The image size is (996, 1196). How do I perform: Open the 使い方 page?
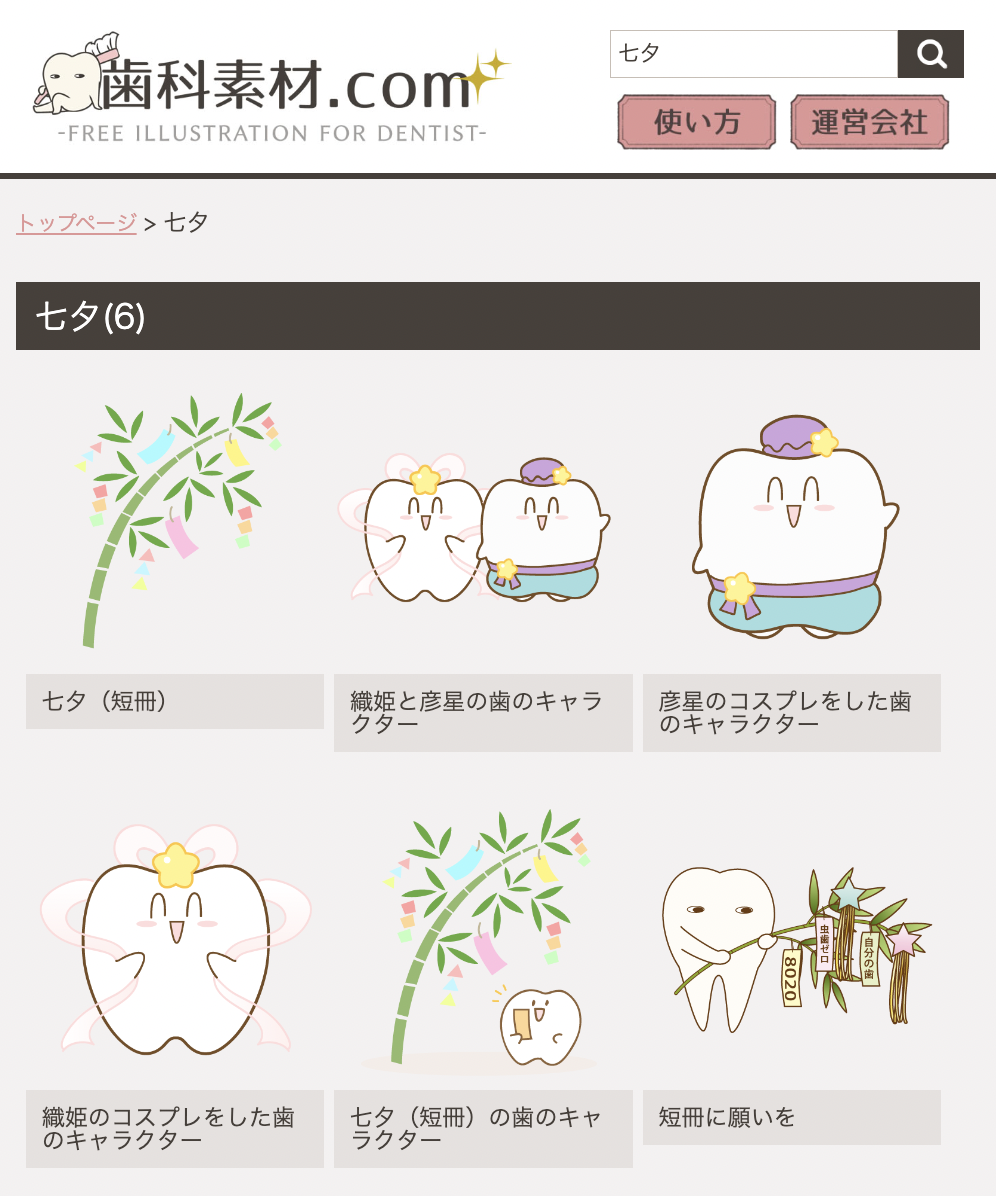click(x=697, y=122)
